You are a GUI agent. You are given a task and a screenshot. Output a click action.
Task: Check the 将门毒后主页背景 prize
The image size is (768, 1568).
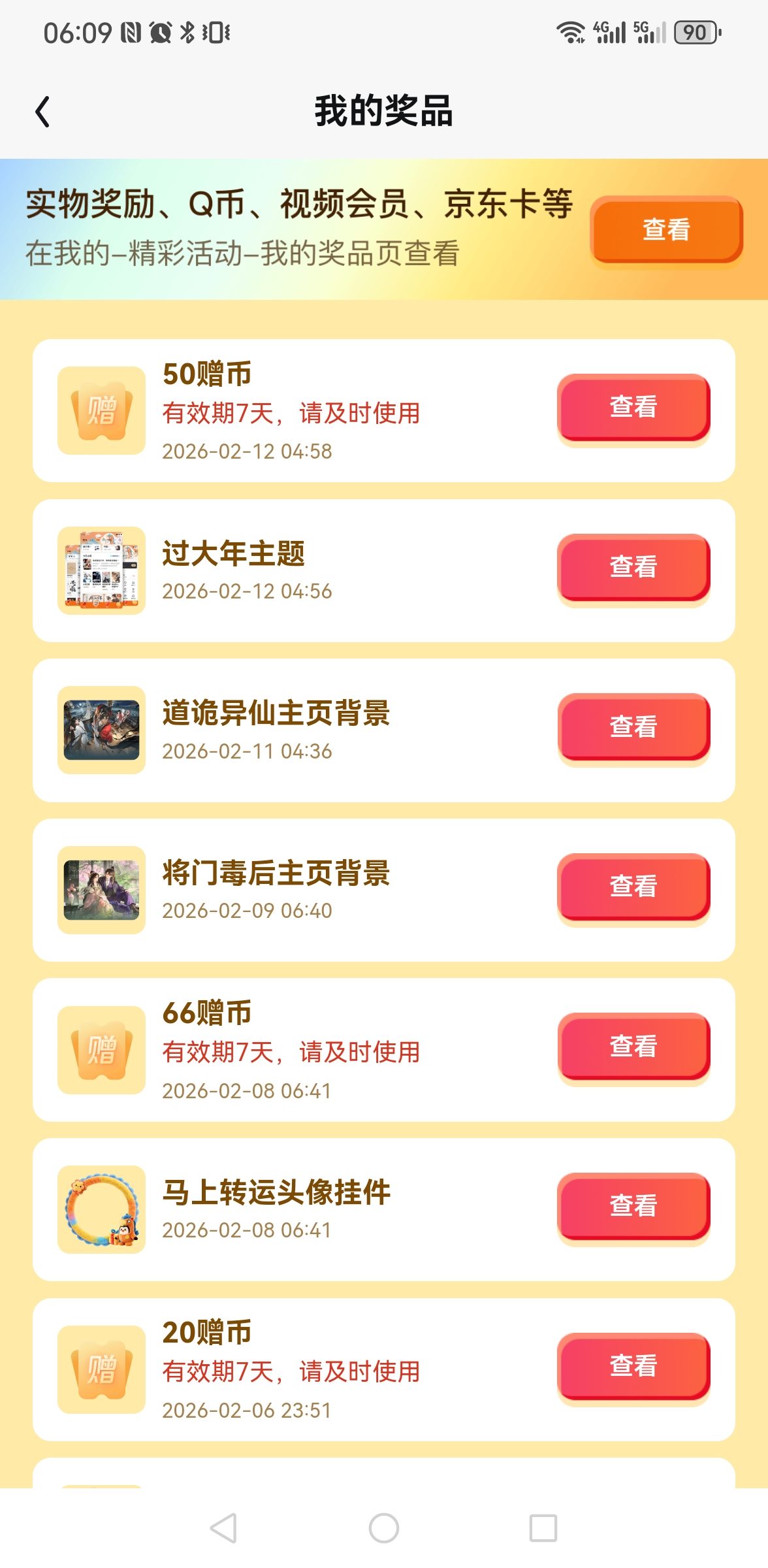pos(633,886)
